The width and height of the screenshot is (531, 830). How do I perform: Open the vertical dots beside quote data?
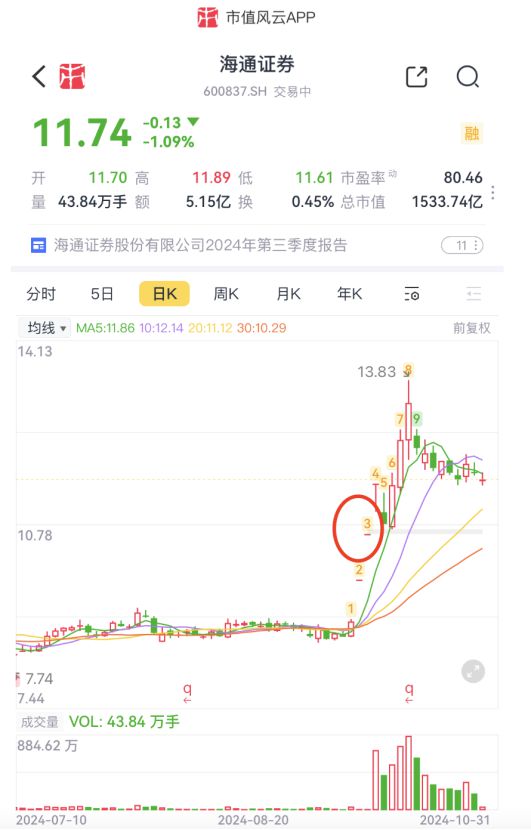493,193
